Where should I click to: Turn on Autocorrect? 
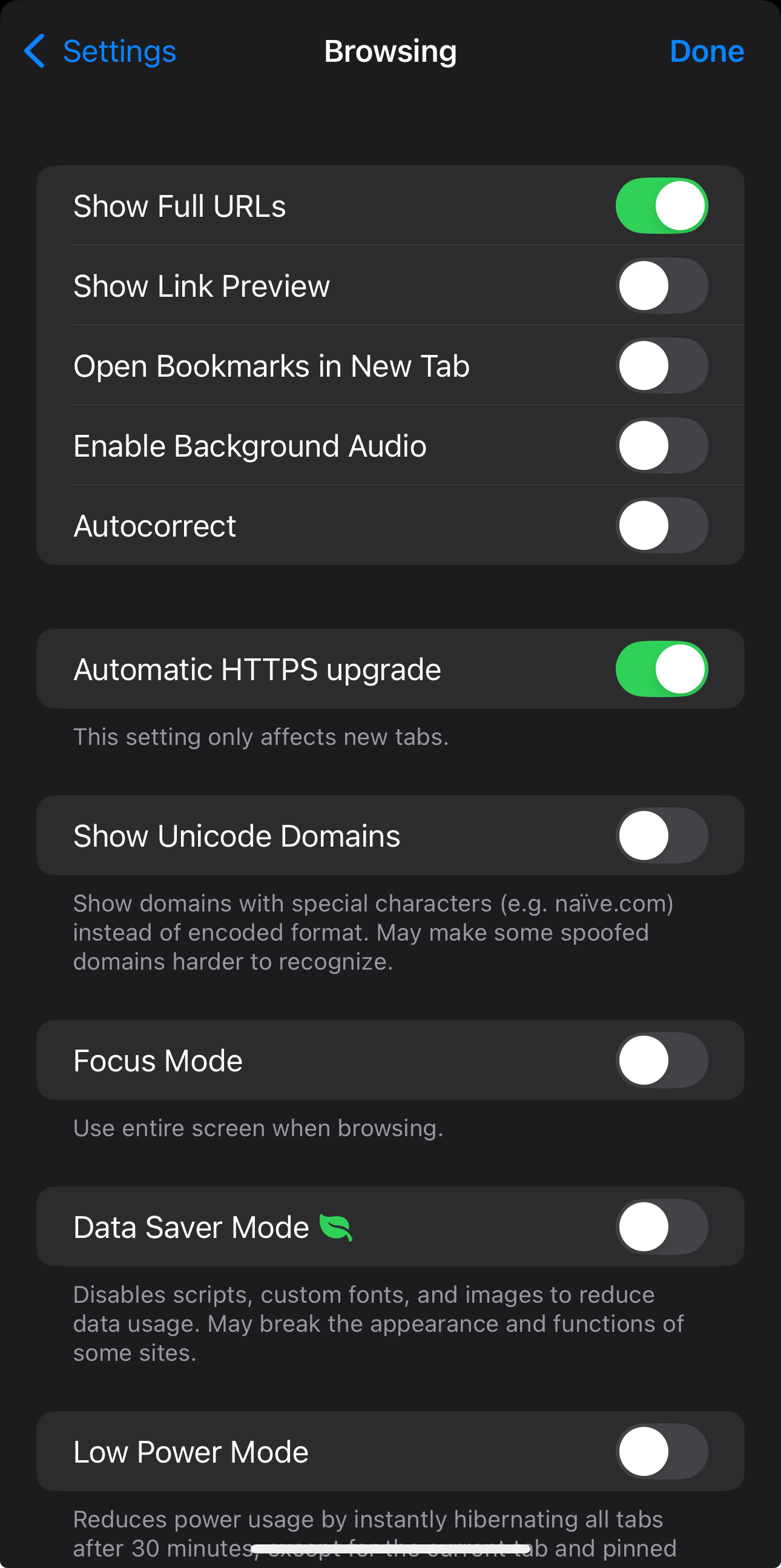pyautogui.click(x=661, y=525)
